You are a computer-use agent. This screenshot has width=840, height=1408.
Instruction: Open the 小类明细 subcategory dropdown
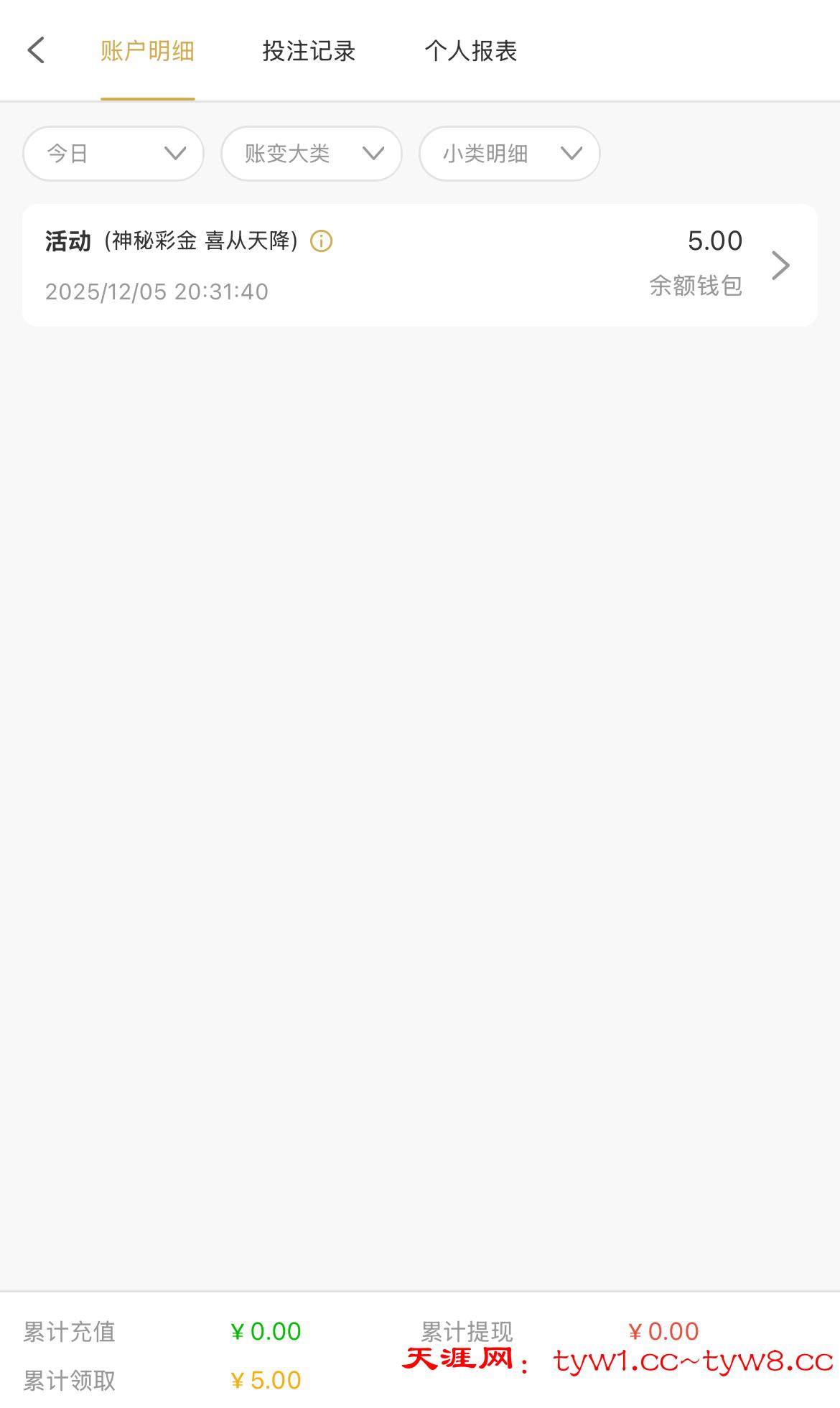(x=510, y=154)
